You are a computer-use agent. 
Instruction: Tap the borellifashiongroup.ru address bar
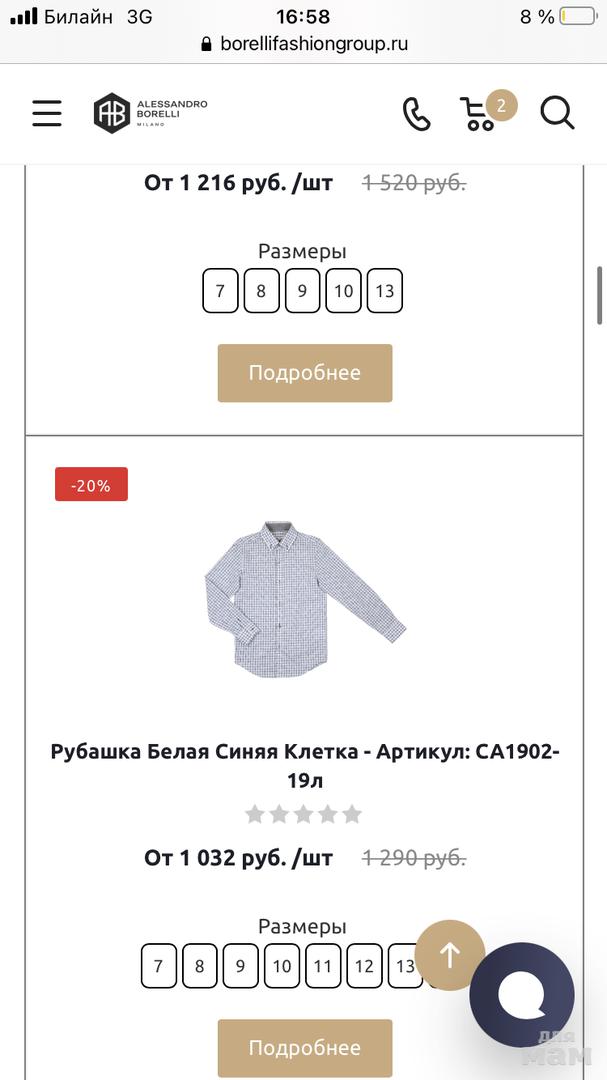(x=304, y=44)
